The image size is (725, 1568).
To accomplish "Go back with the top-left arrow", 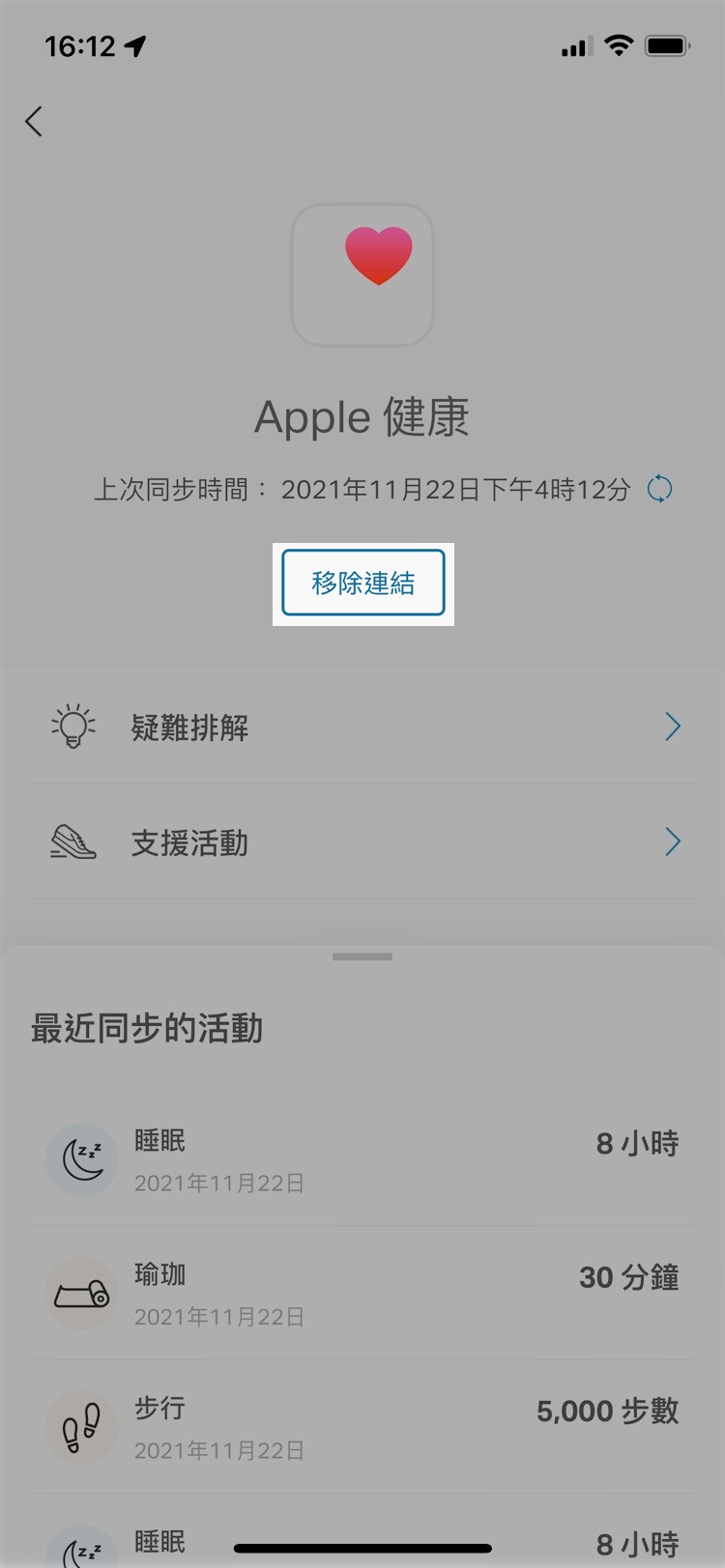I will pos(35,122).
